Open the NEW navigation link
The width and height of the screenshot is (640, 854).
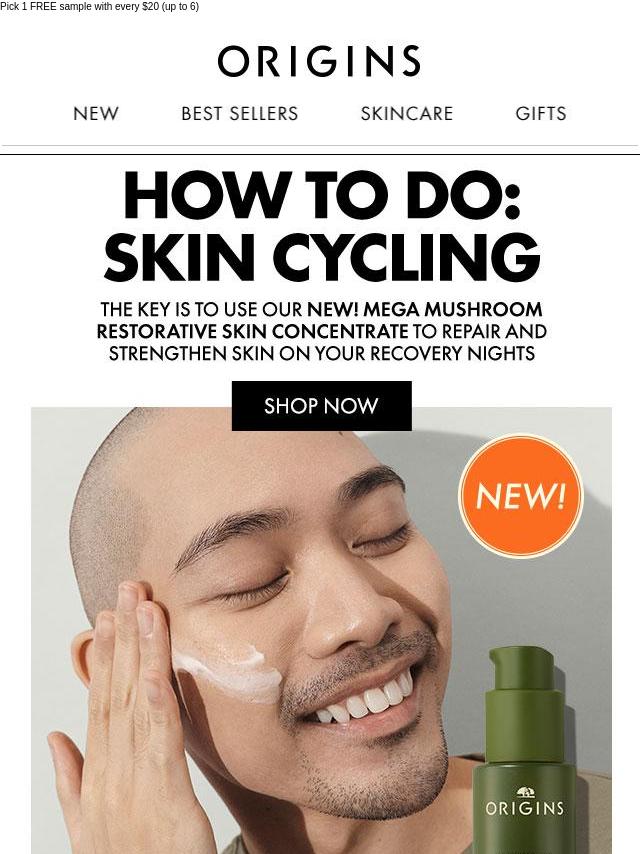[96, 114]
